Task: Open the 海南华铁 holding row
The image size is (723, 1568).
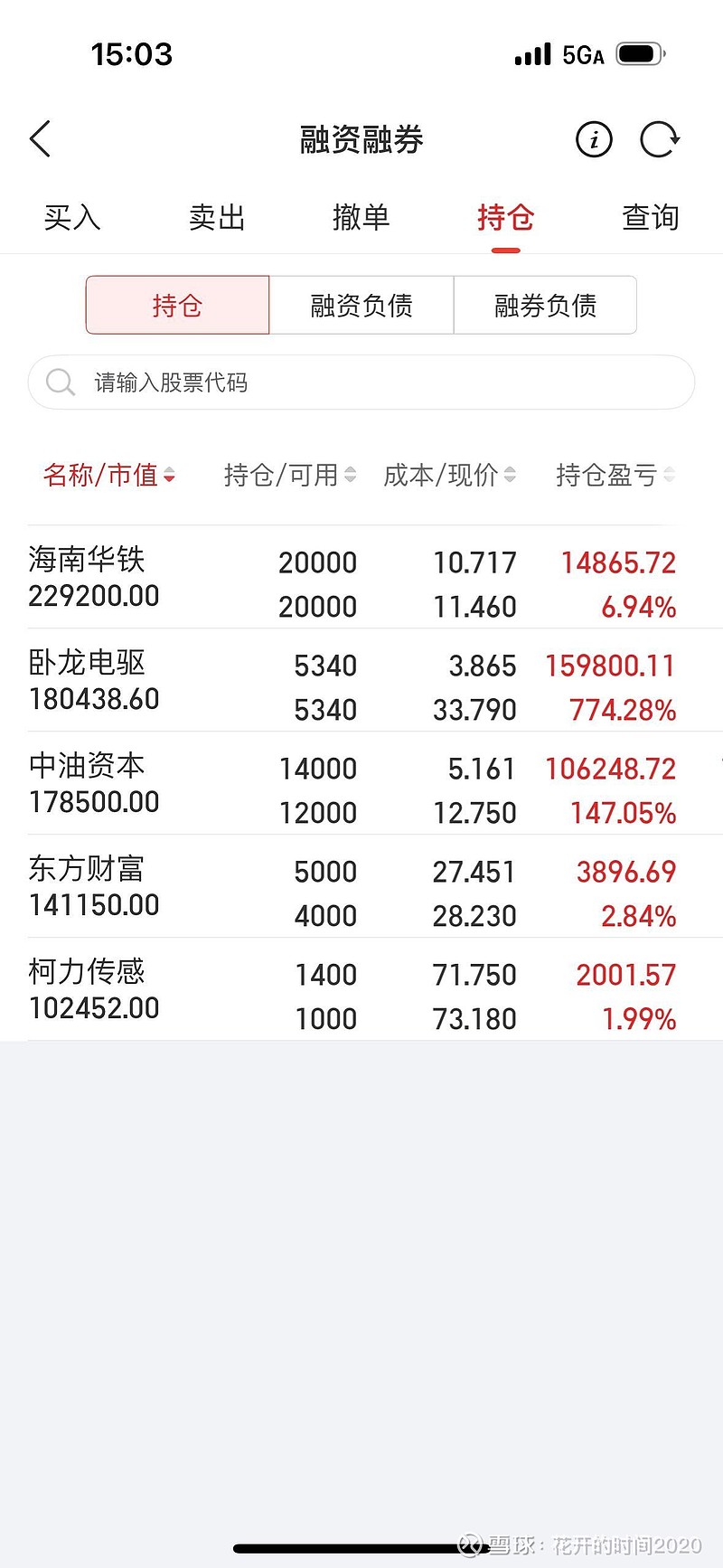Action: 361,578
